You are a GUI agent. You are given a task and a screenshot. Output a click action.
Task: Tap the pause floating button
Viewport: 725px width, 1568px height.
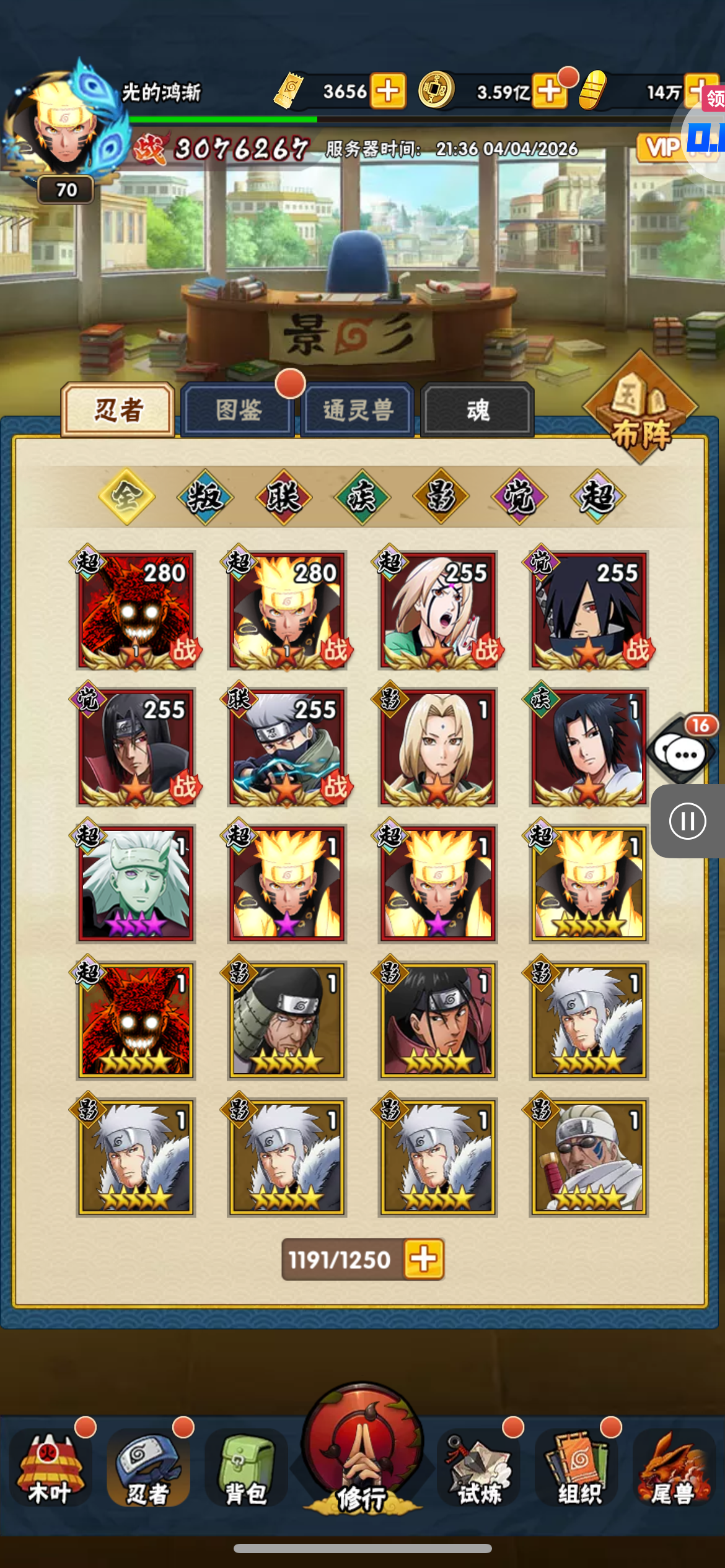[688, 821]
